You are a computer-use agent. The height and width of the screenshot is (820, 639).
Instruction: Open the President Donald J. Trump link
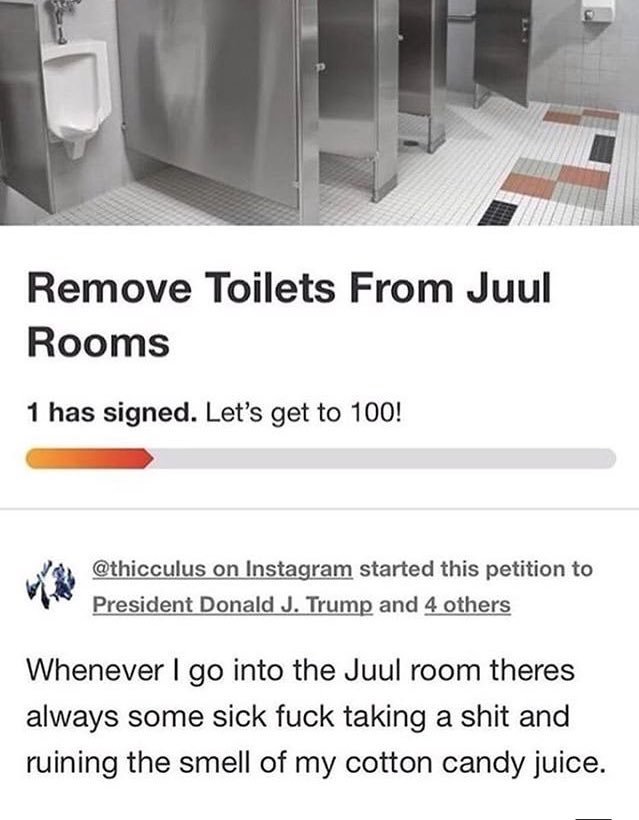[233, 605]
